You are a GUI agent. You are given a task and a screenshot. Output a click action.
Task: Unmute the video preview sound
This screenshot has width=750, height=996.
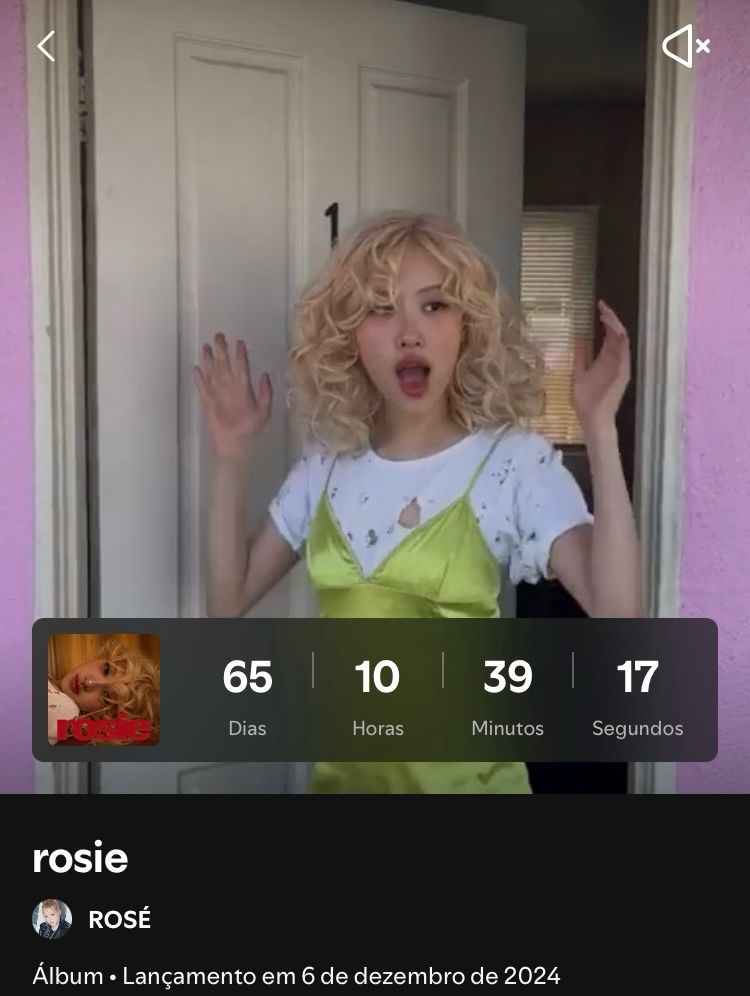pyautogui.click(x=686, y=46)
